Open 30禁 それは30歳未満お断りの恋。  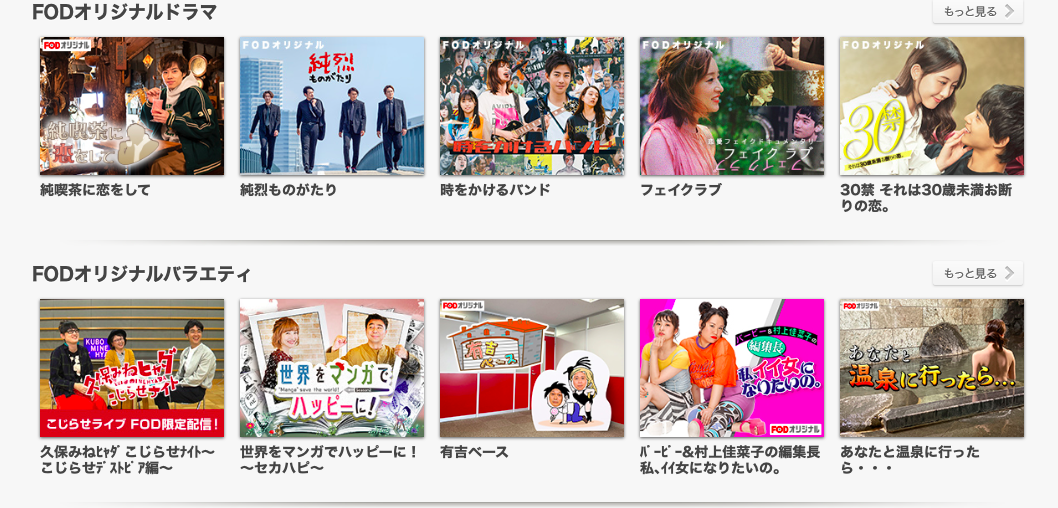point(932,106)
